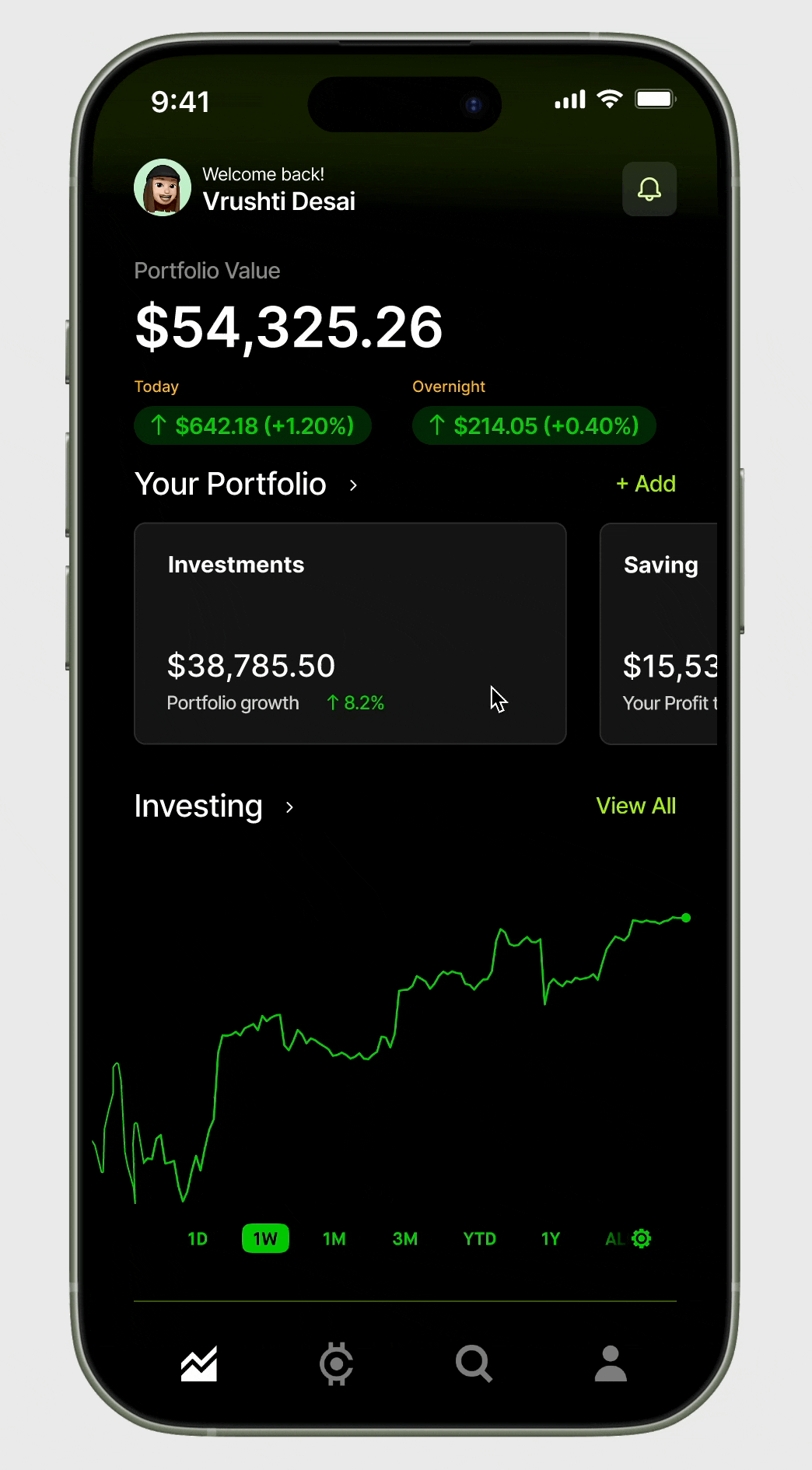Select the 1W chart range
812x1470 pixels.
click(265, 1239)
